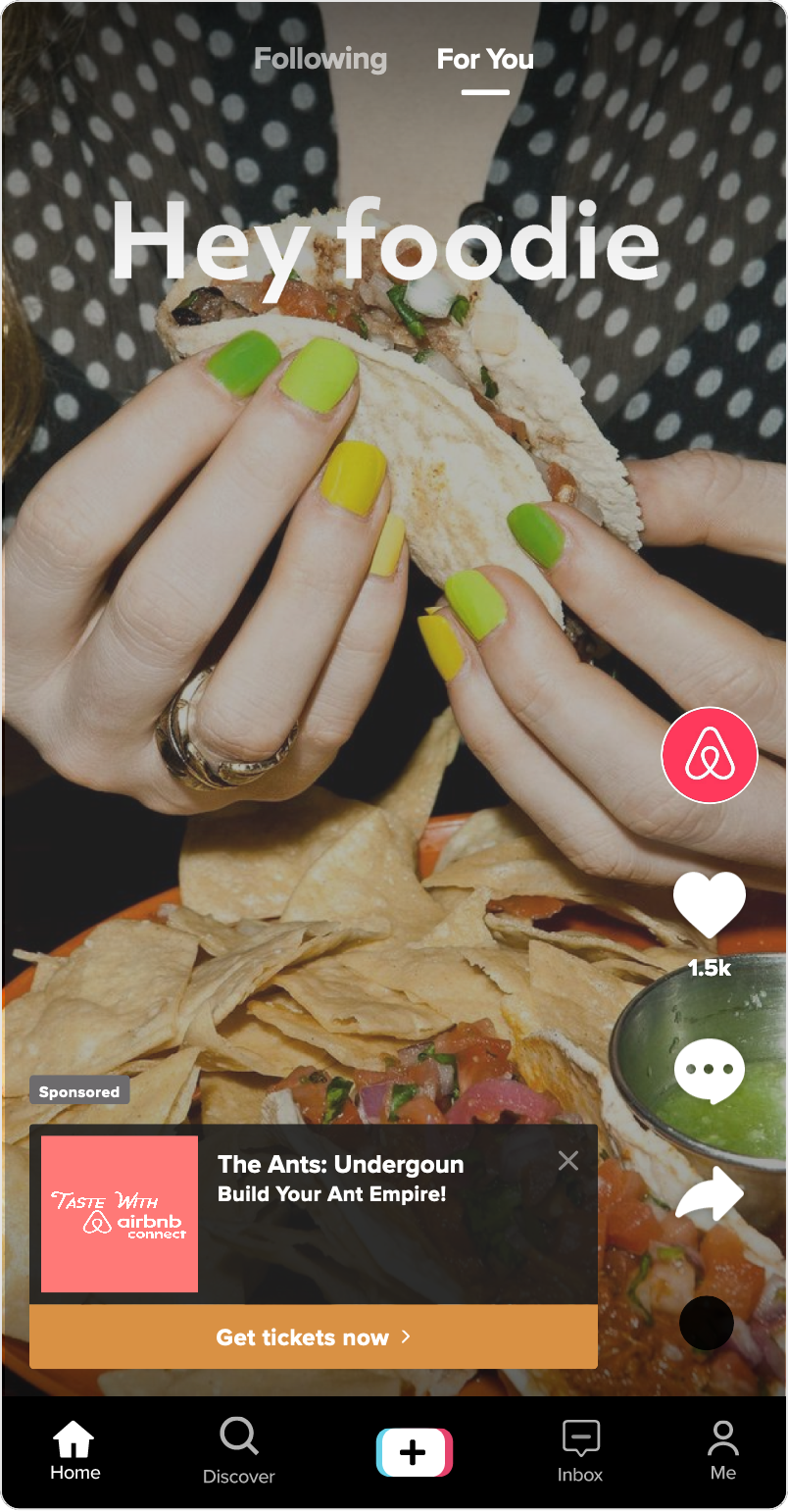Open the Taste With Airbnb ad image

tap(120, 1214)
